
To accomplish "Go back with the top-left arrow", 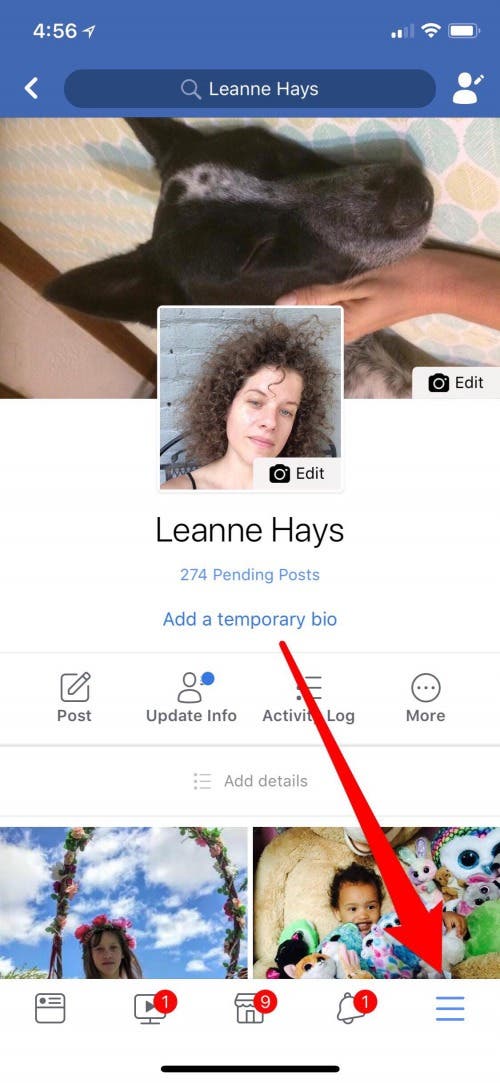I will pos(31,88).
